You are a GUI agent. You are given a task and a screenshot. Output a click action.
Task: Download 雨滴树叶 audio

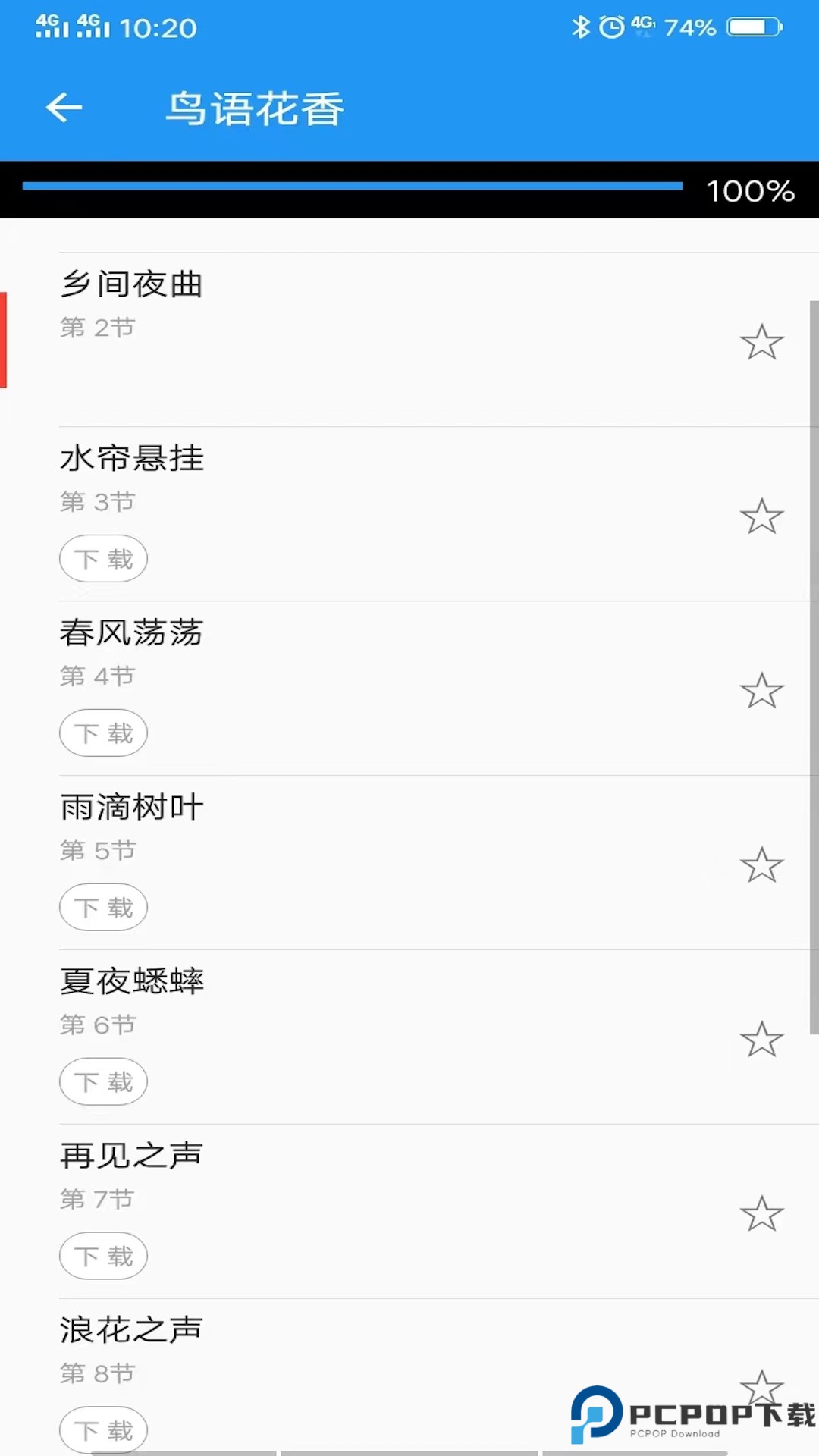click(103, 907)
